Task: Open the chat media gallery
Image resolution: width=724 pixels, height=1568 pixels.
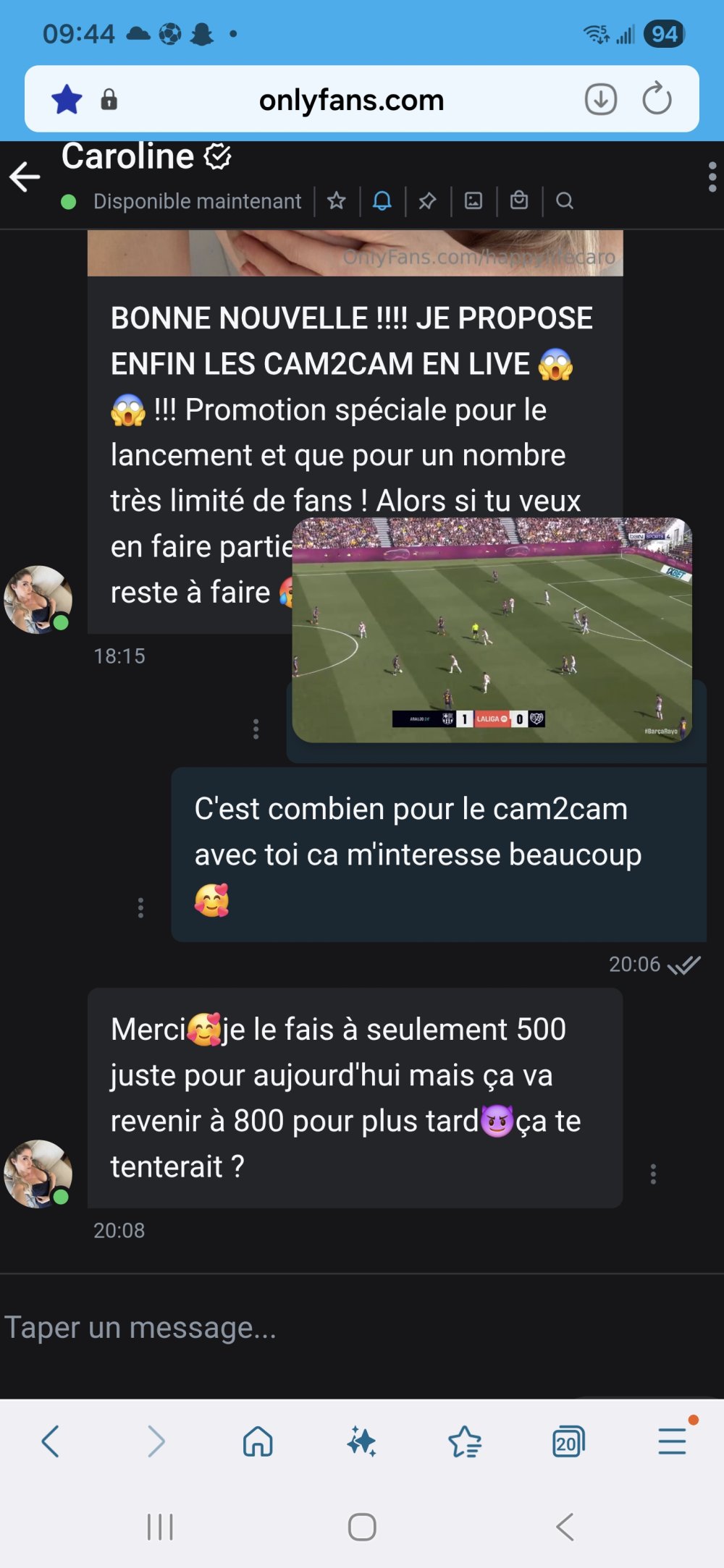Action: pyautogui.click(x=473, y=200)
